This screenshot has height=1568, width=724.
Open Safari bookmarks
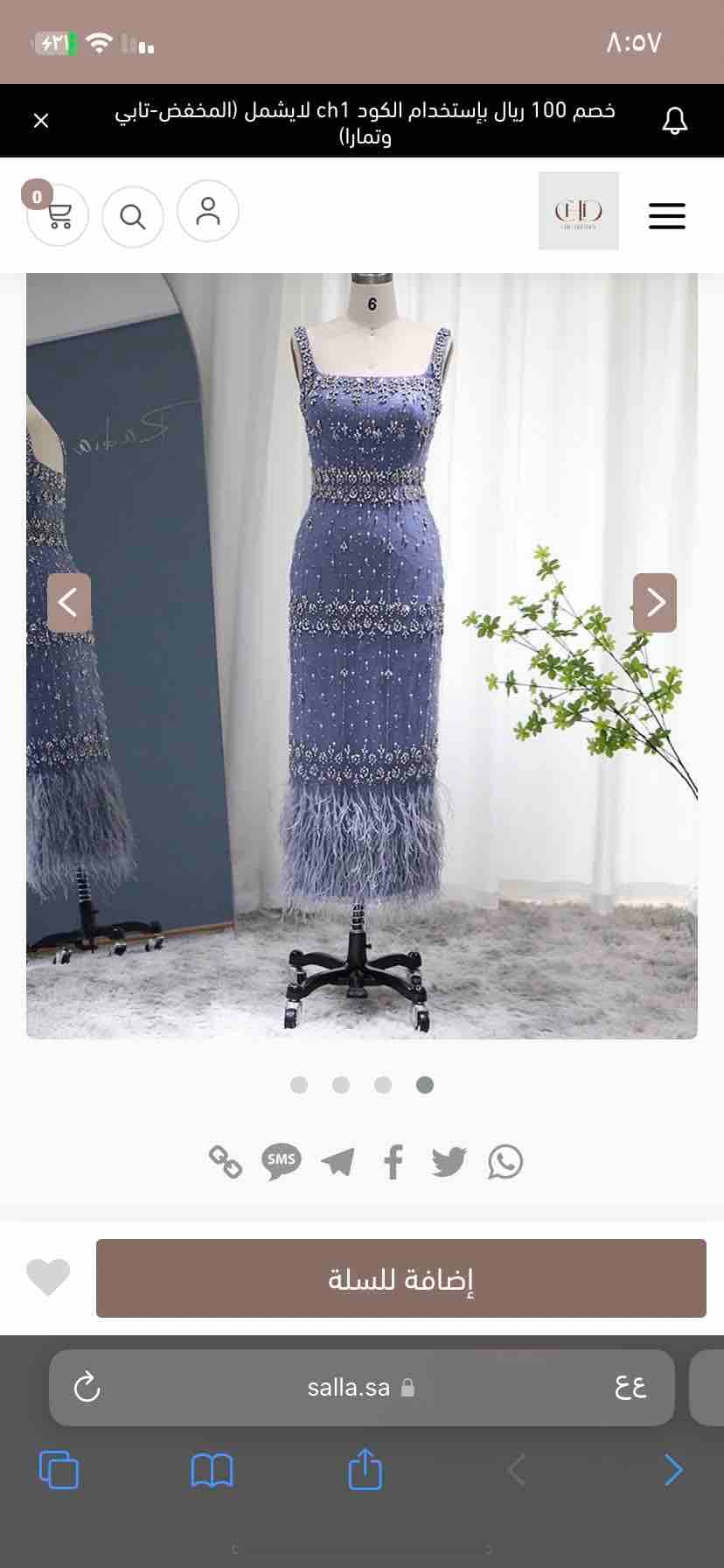coord(212,1470)
